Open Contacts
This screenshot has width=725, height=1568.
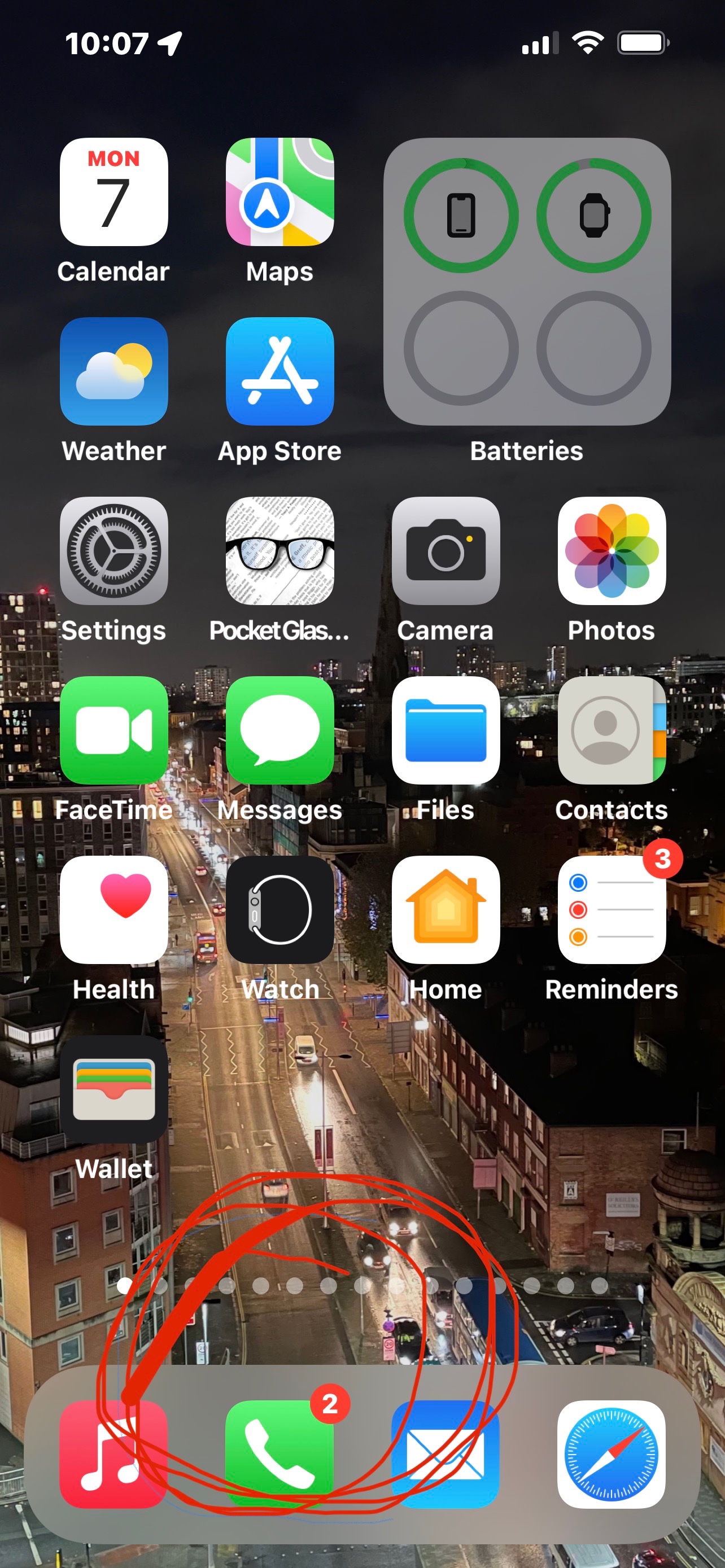point(611,730)
